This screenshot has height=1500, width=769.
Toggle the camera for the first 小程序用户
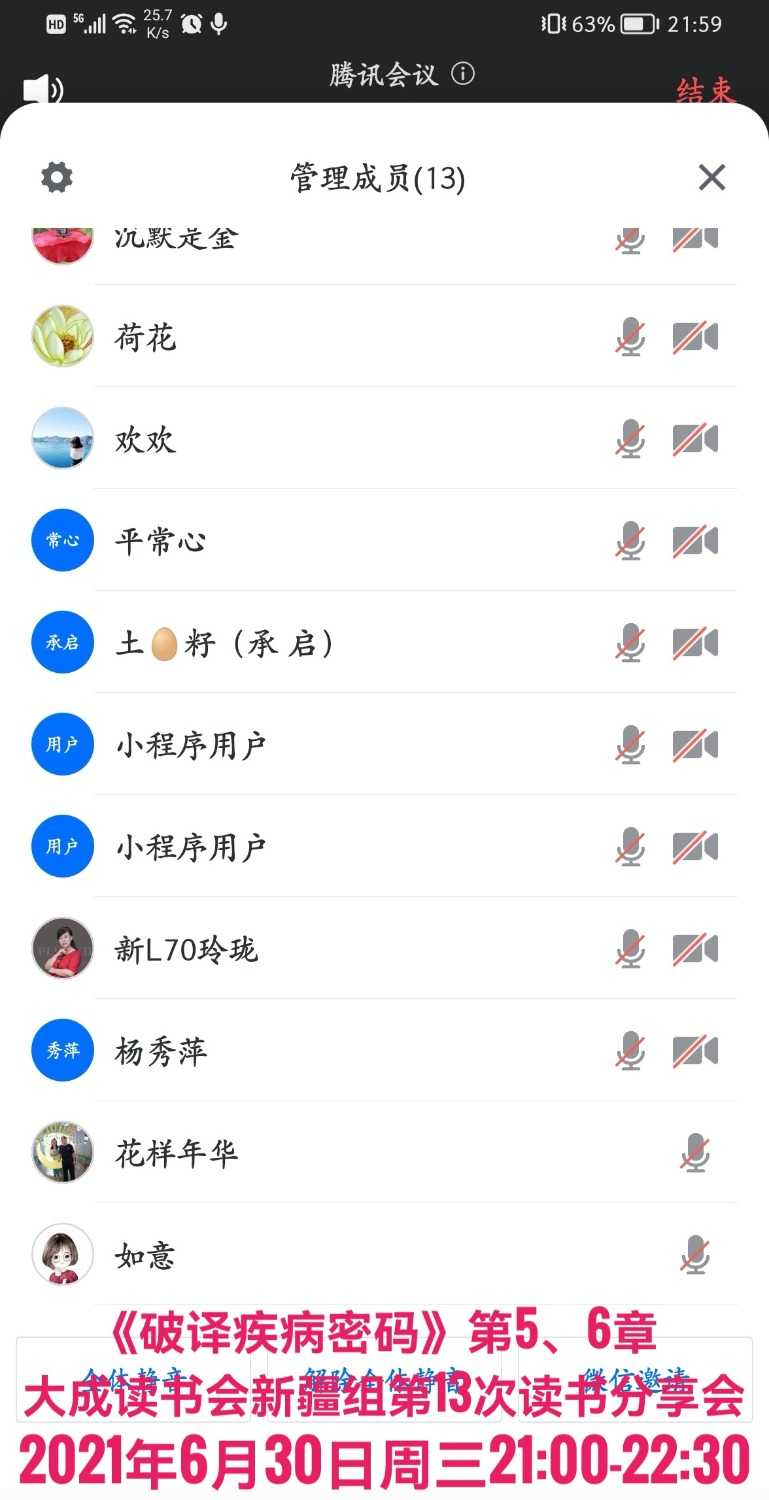click(x=695, y=744)
